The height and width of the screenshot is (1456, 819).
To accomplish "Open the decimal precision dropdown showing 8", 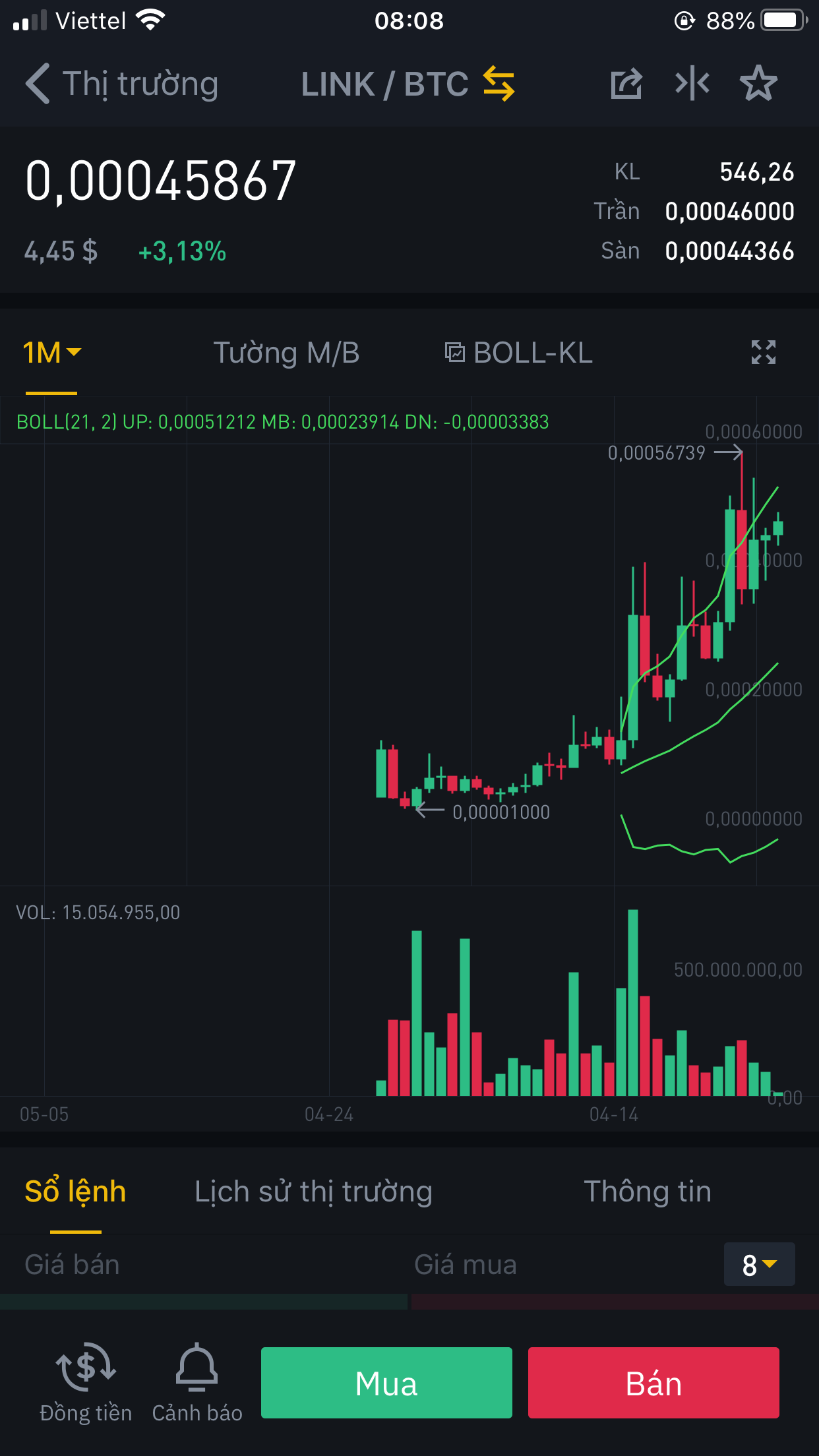I will pyautogui.click(x=759, y=1265).
